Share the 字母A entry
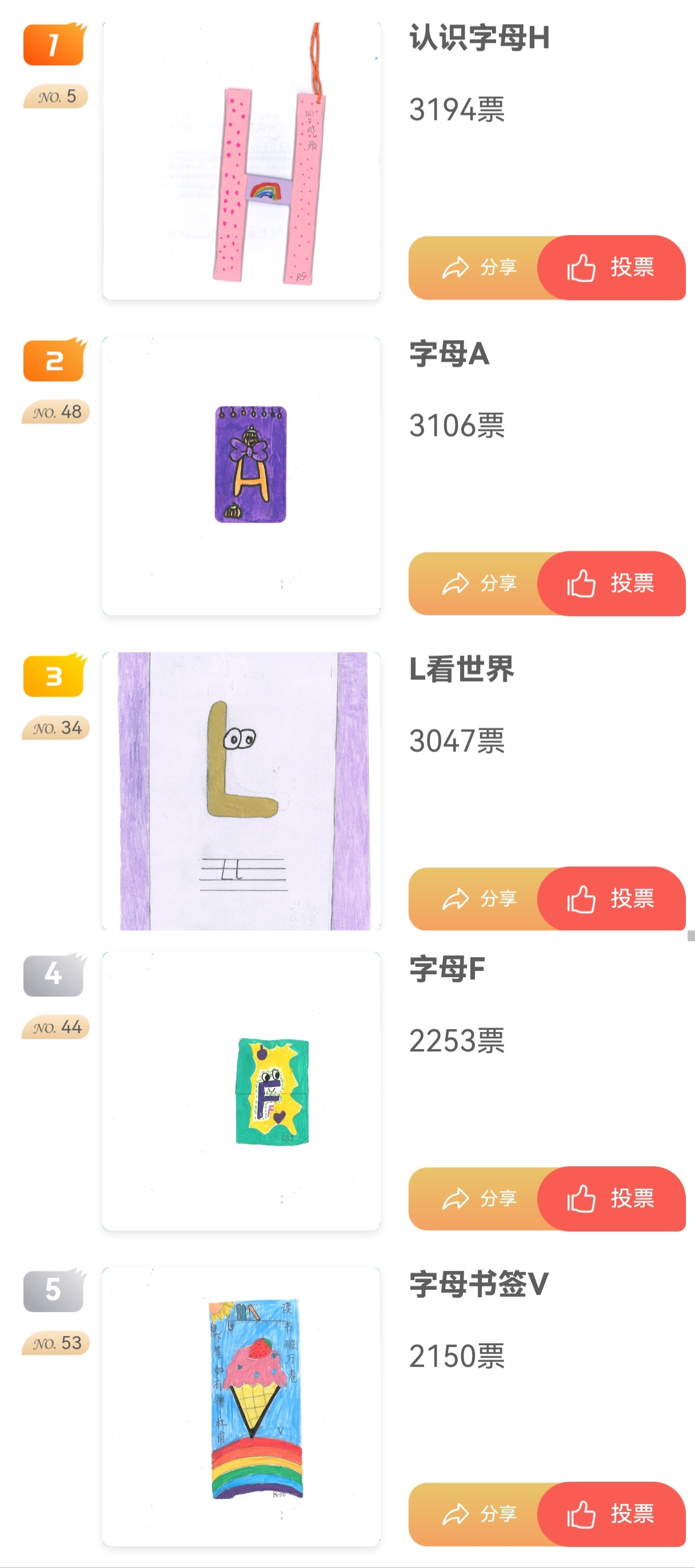The image size is (695, 1568). click(479, 583)
